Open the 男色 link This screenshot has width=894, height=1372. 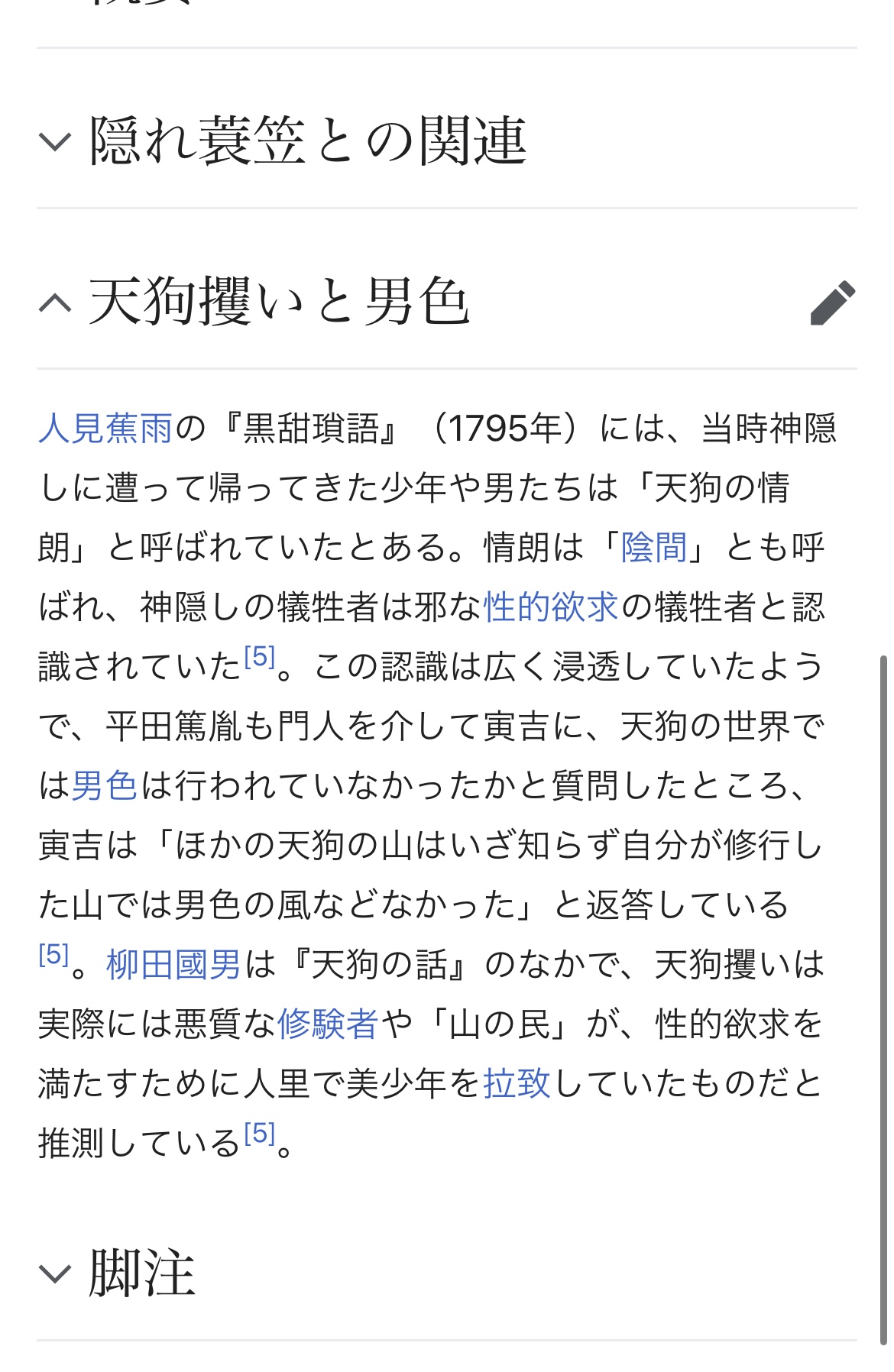[x=105, y=785]
